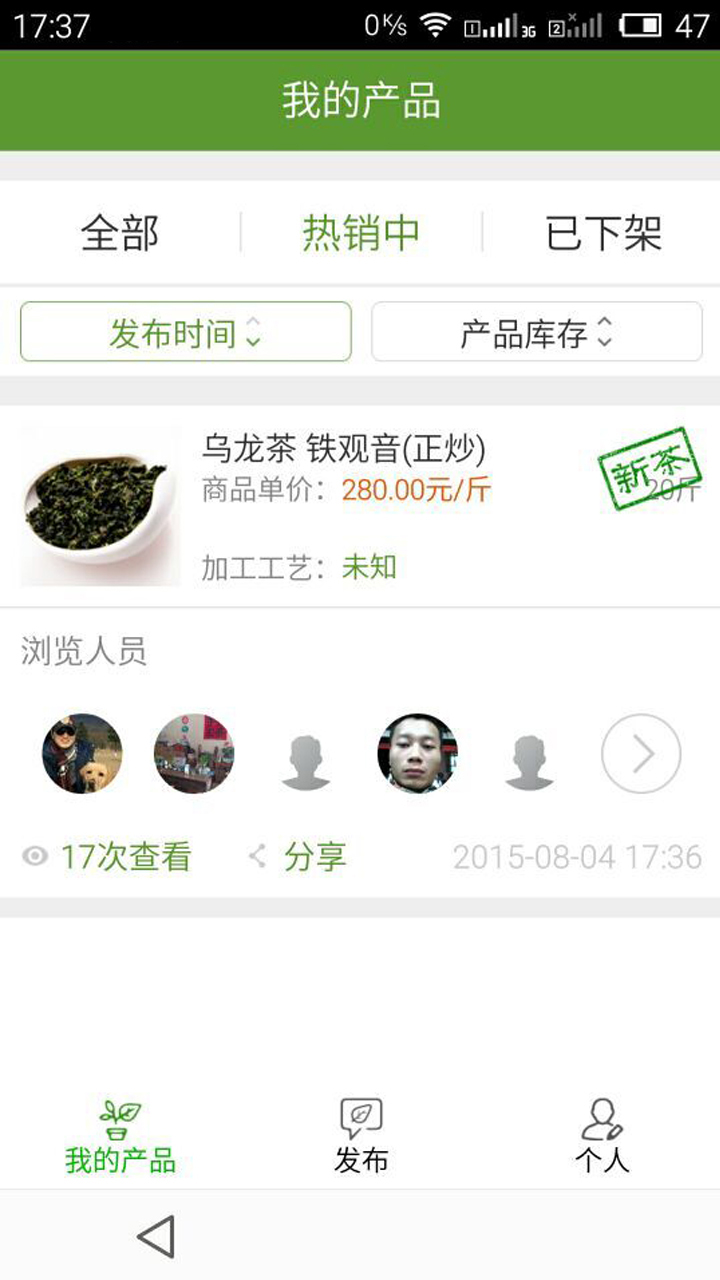Screen dimensions: 720x1280
Task: Open the 我的产品 bottom tab
Action: [x=120, y=1137]
